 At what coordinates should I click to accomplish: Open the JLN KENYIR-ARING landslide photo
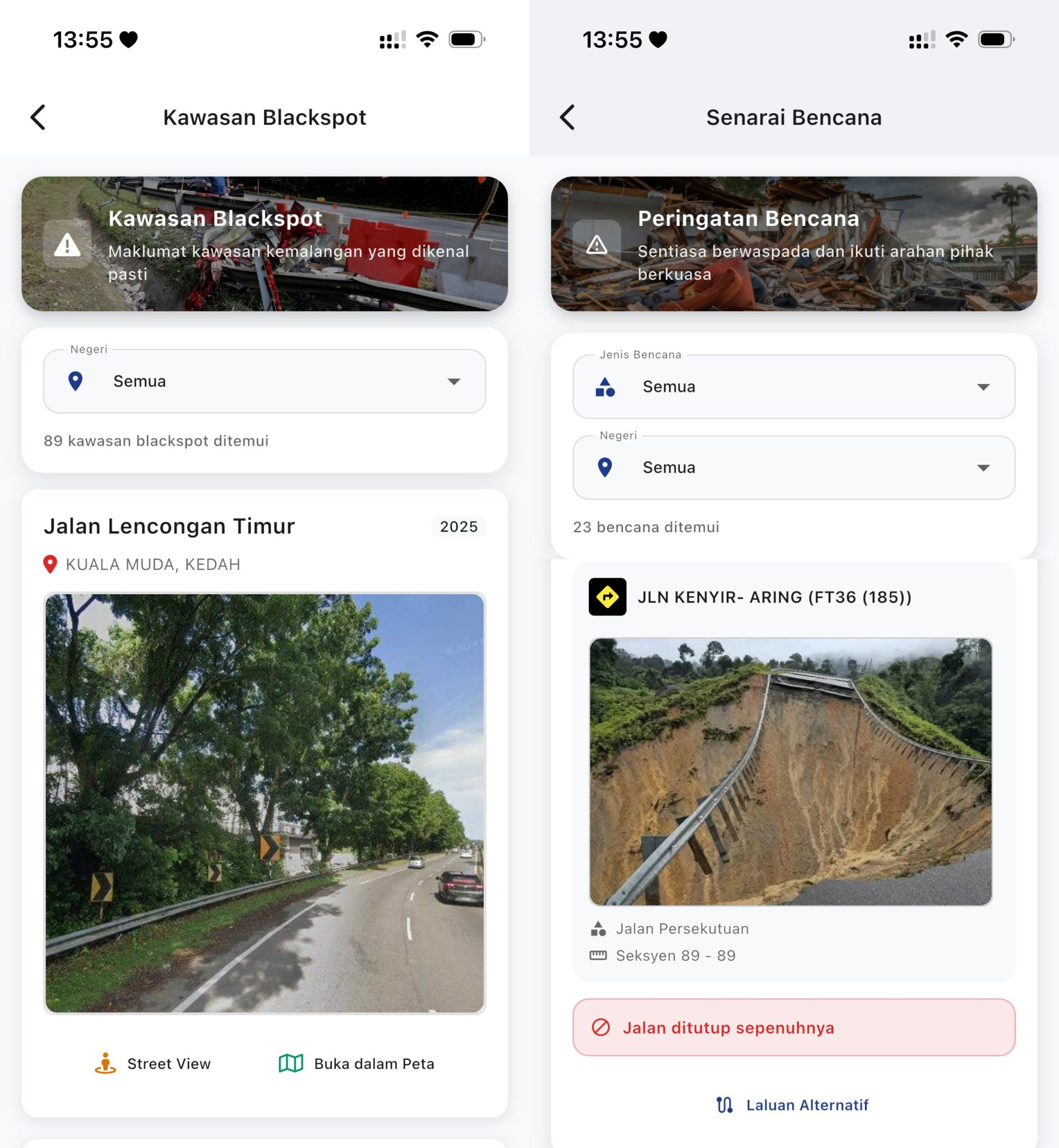[790, 772]
